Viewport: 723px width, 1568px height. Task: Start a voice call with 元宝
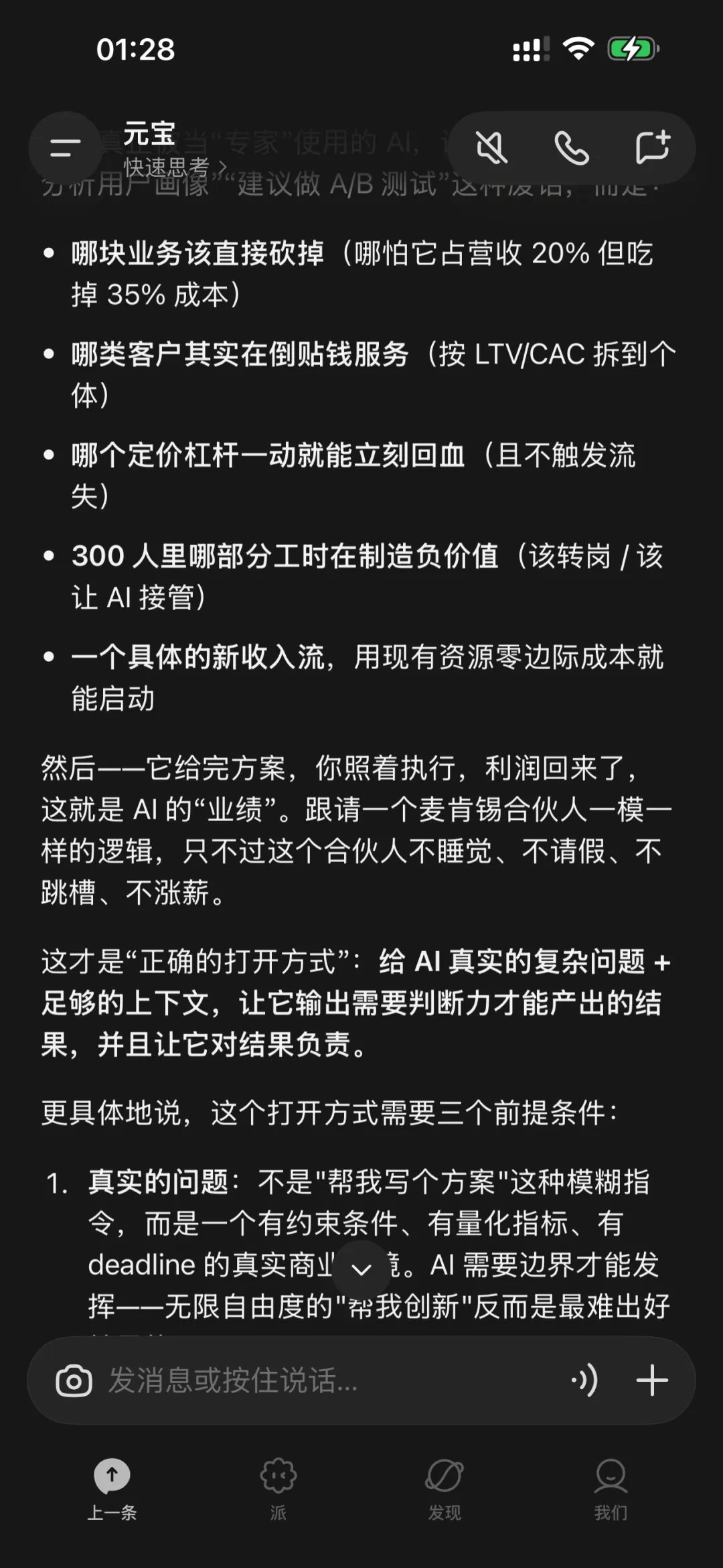tap(572, 148)
